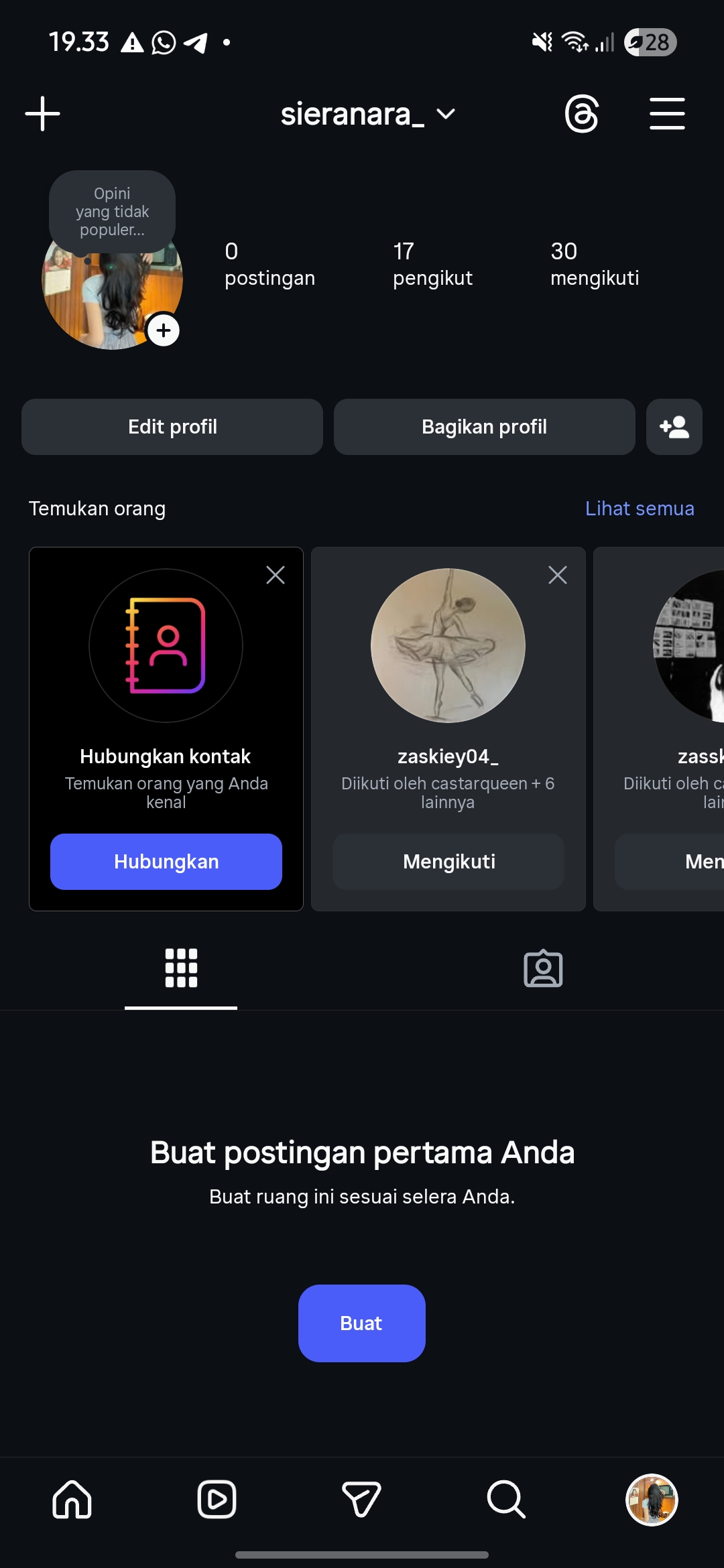Open the hamburger menu
724x1568 pixels.
coord(667,114)
